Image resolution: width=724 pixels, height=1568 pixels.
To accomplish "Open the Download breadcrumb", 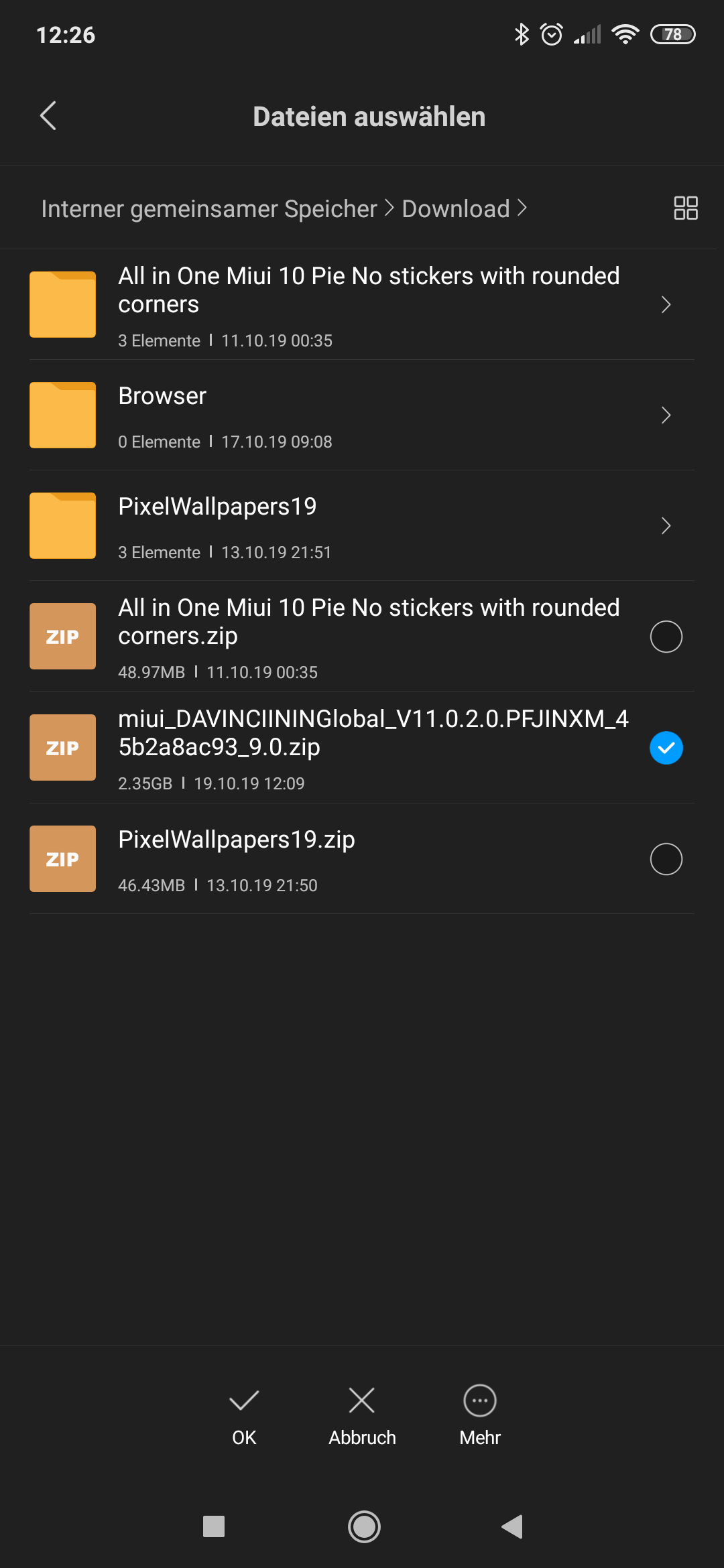I will point(456,209).
